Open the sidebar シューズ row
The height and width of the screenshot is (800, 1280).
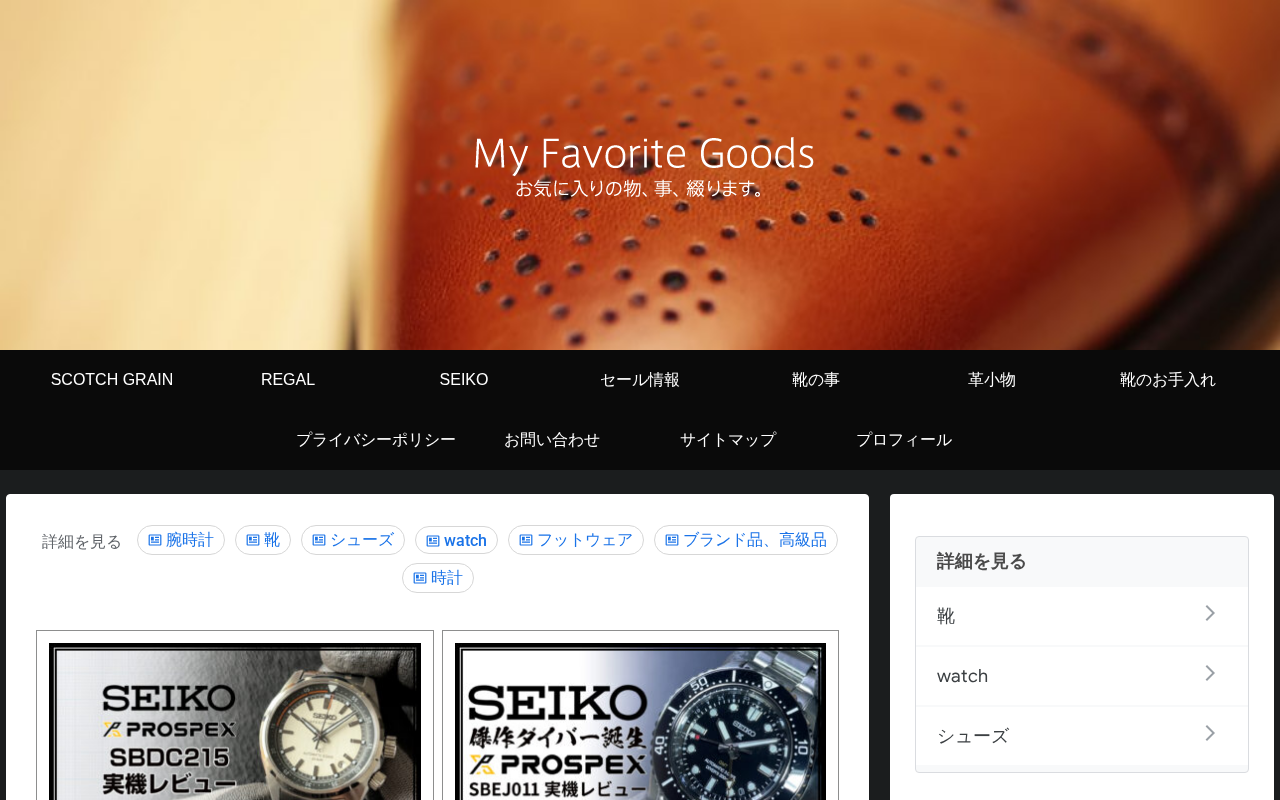point(1082,736)
